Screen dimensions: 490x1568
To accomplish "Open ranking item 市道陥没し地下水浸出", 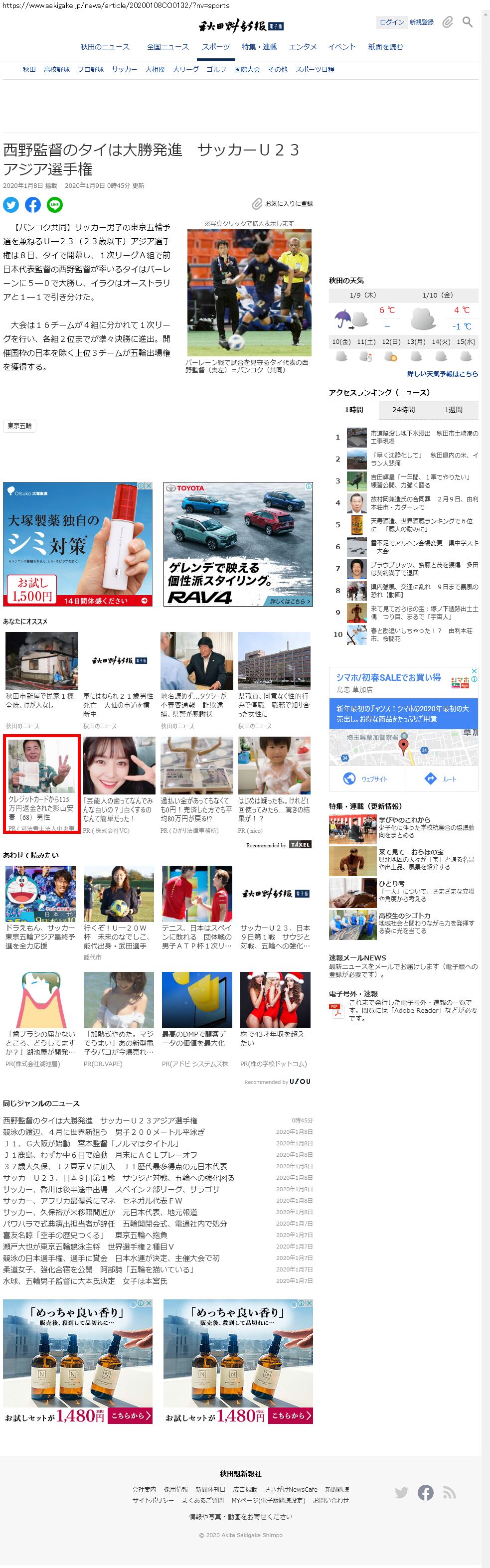I will 424,437.
